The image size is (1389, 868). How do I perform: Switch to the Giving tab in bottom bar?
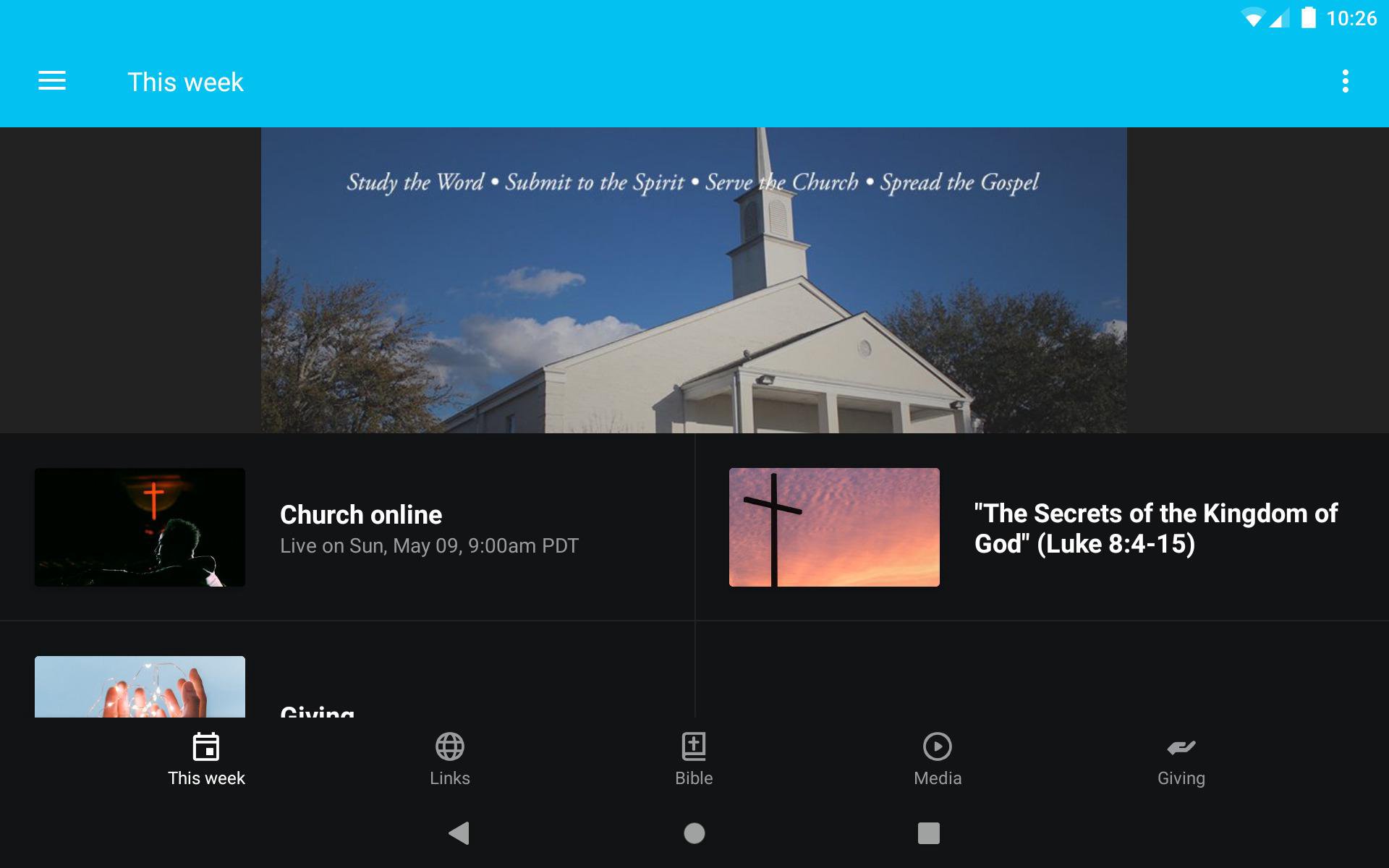(1181, 759)
